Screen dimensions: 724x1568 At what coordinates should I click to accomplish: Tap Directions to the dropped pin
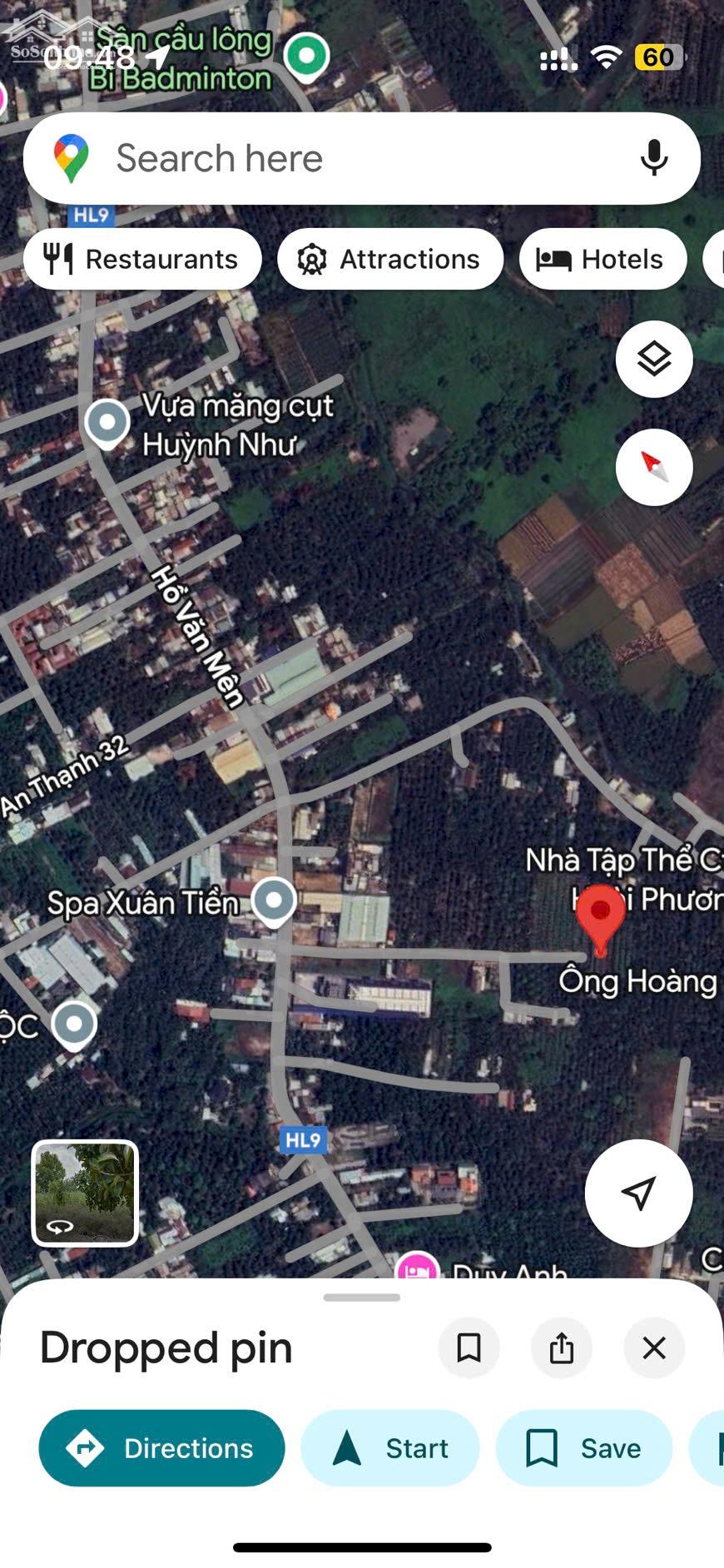pos(161,1448)
